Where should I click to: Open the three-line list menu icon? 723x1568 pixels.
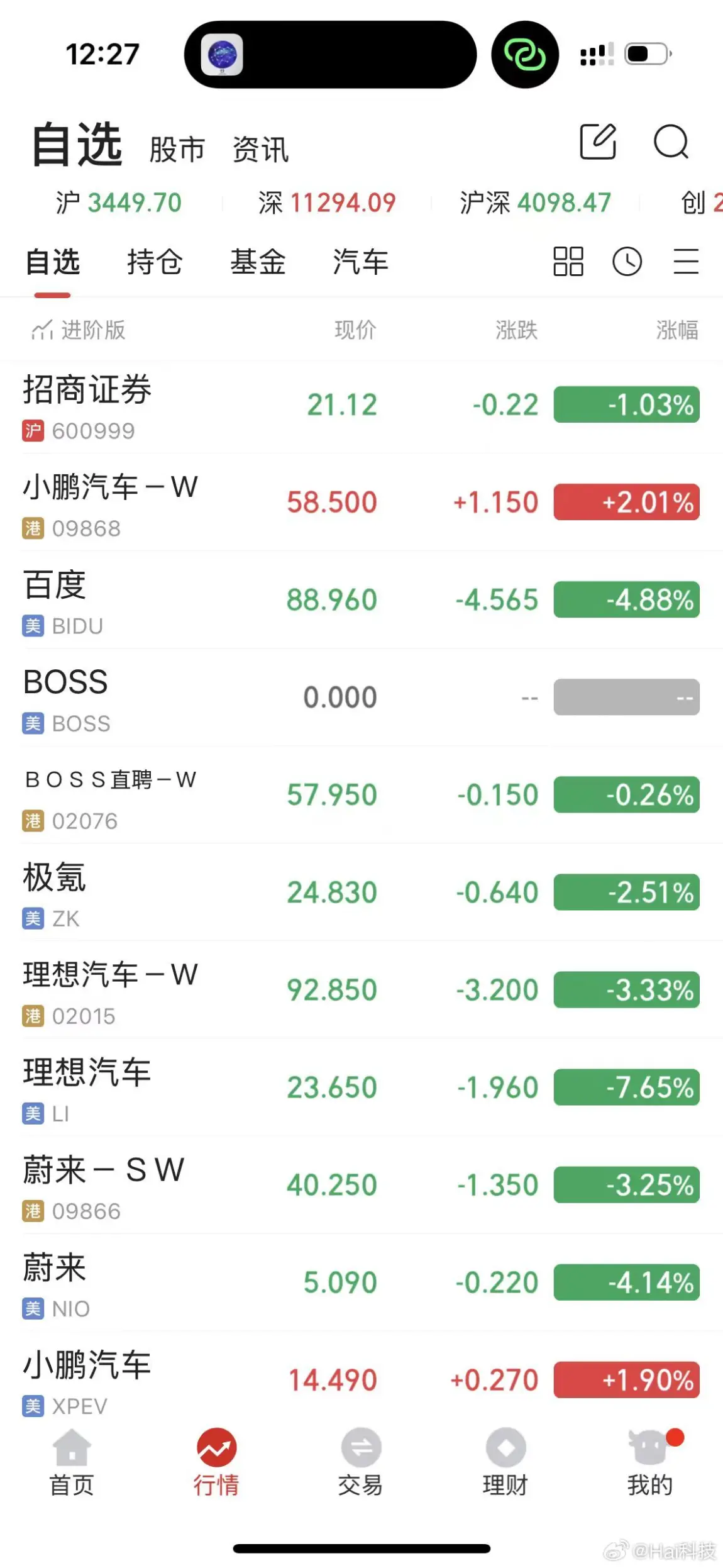[x=686, y=262]
